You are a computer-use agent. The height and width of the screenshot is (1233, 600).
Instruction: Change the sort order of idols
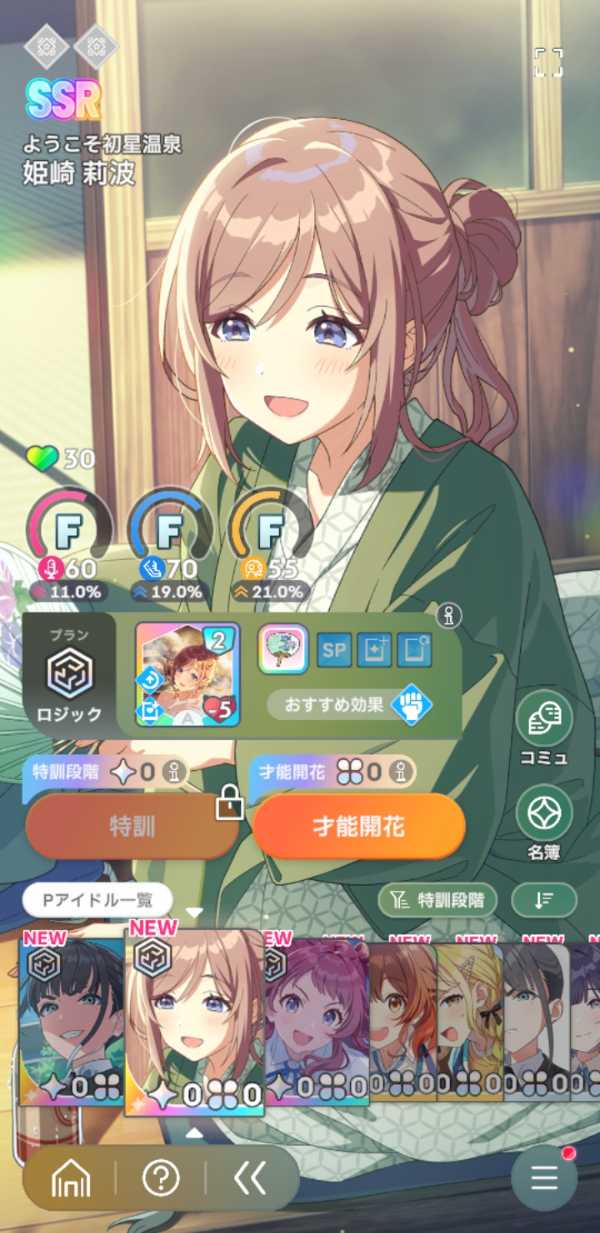point(543,900)
